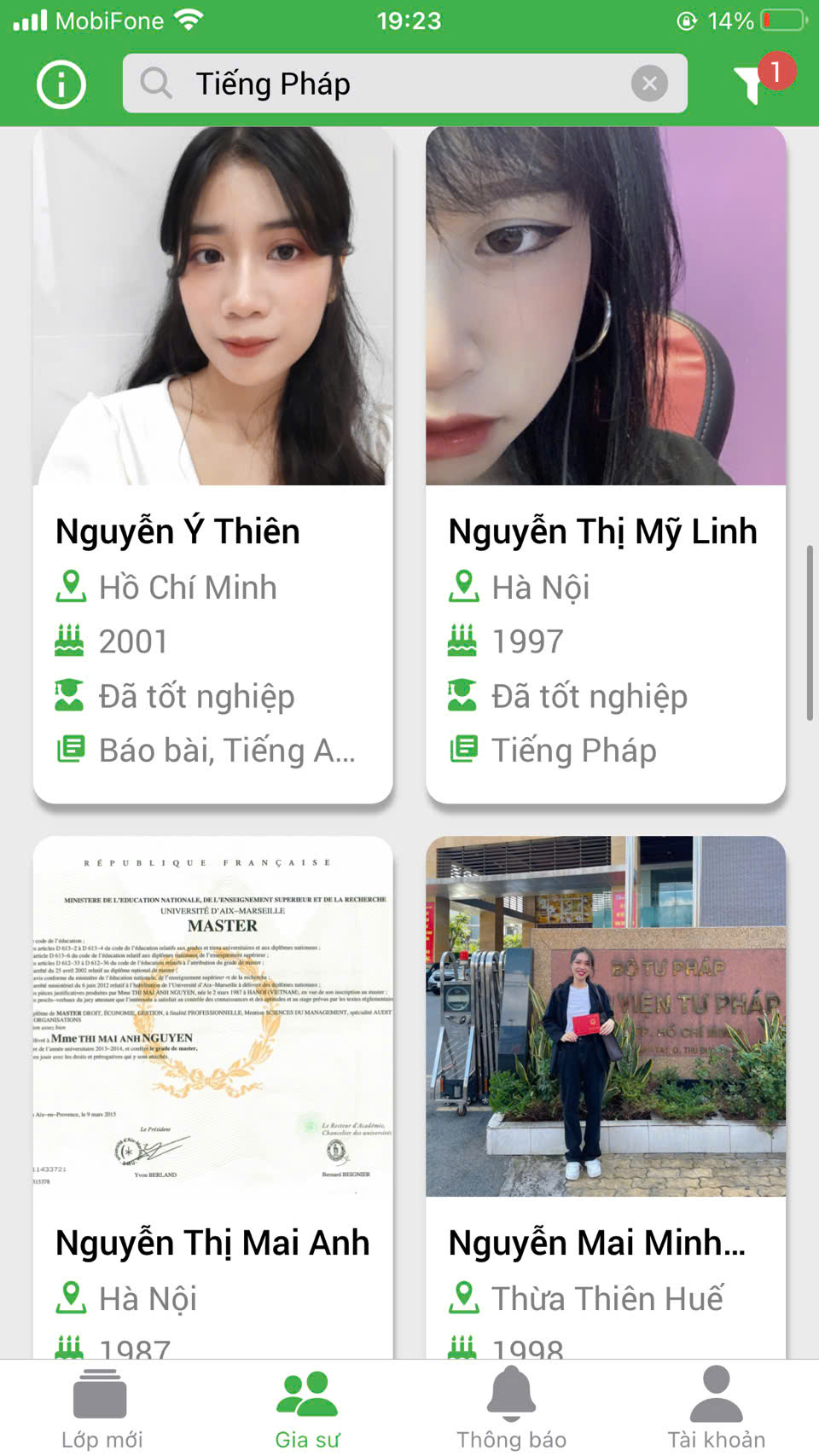Open the filter options
Viewport: 819px width, 1456px height.
coord(754,84)
